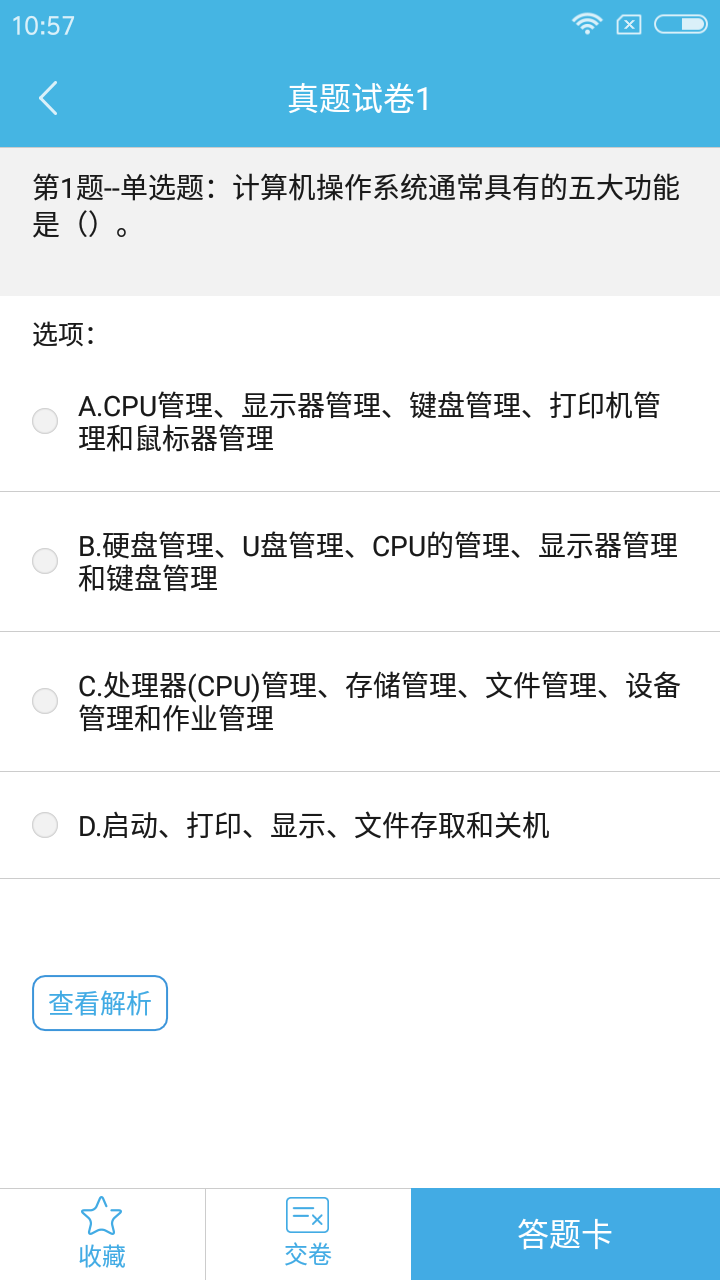Screen dimensions: 720x1280
Task: Tap the Wi-Fi icon in the status bar
Action: click(586, 22)
